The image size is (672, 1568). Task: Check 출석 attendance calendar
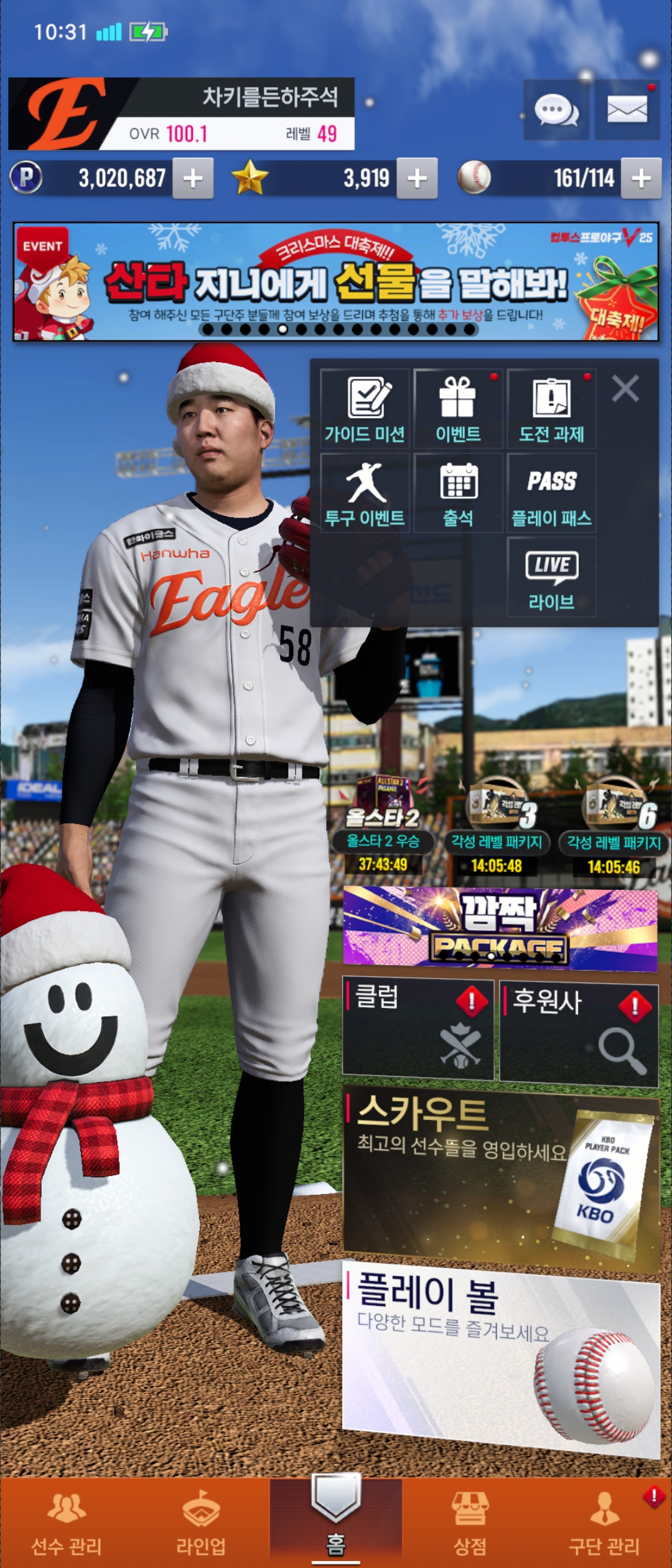(x=459, y=493)
